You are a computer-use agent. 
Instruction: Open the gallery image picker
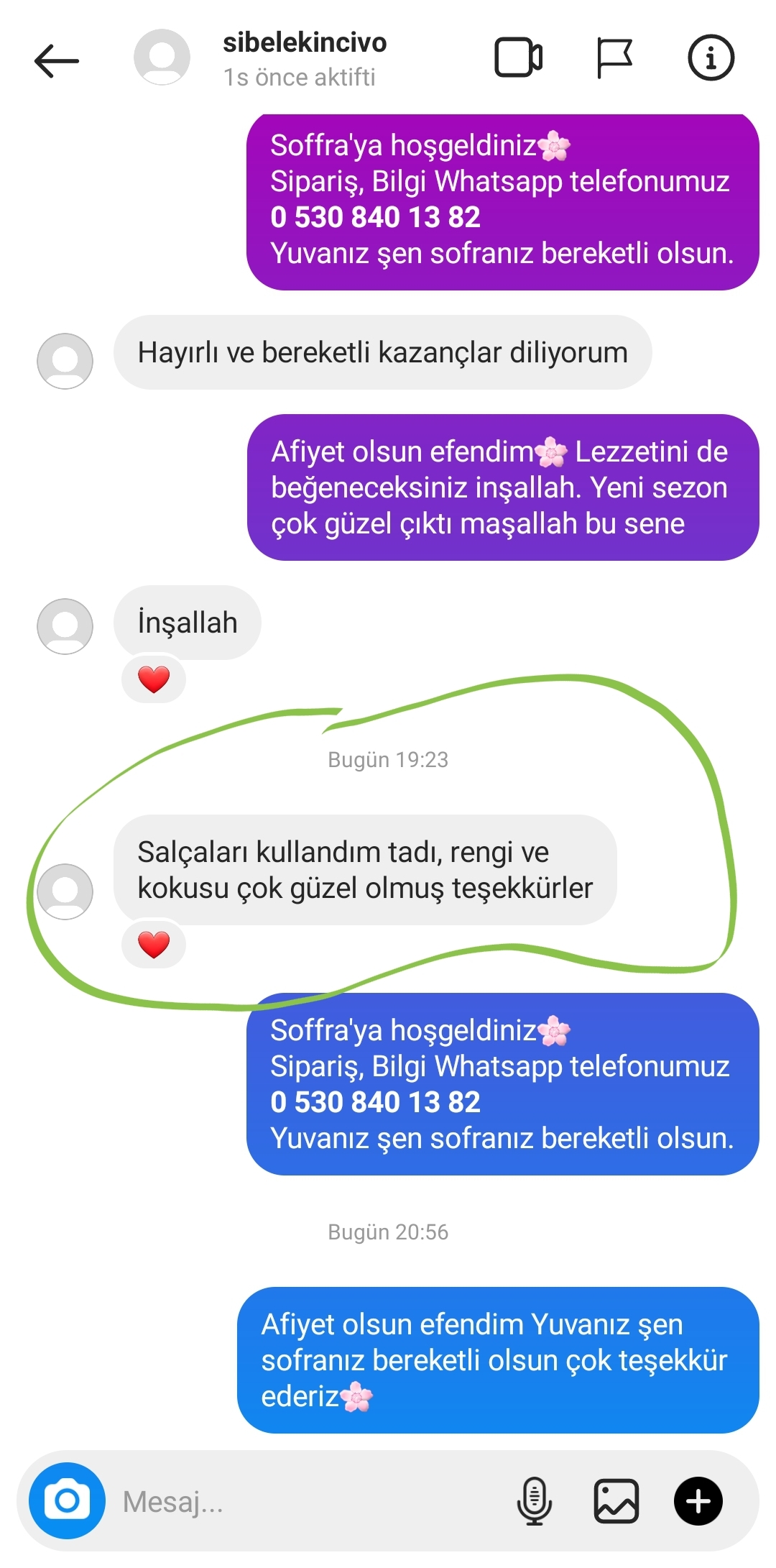[616, 1501]
